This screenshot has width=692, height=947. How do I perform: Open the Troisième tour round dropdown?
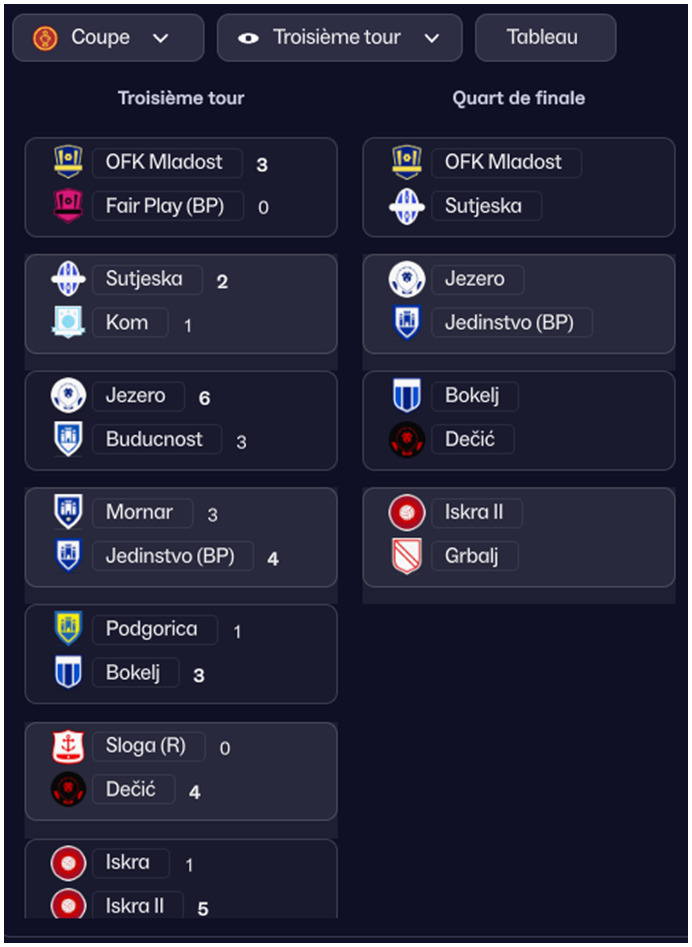tap(339, 38)
